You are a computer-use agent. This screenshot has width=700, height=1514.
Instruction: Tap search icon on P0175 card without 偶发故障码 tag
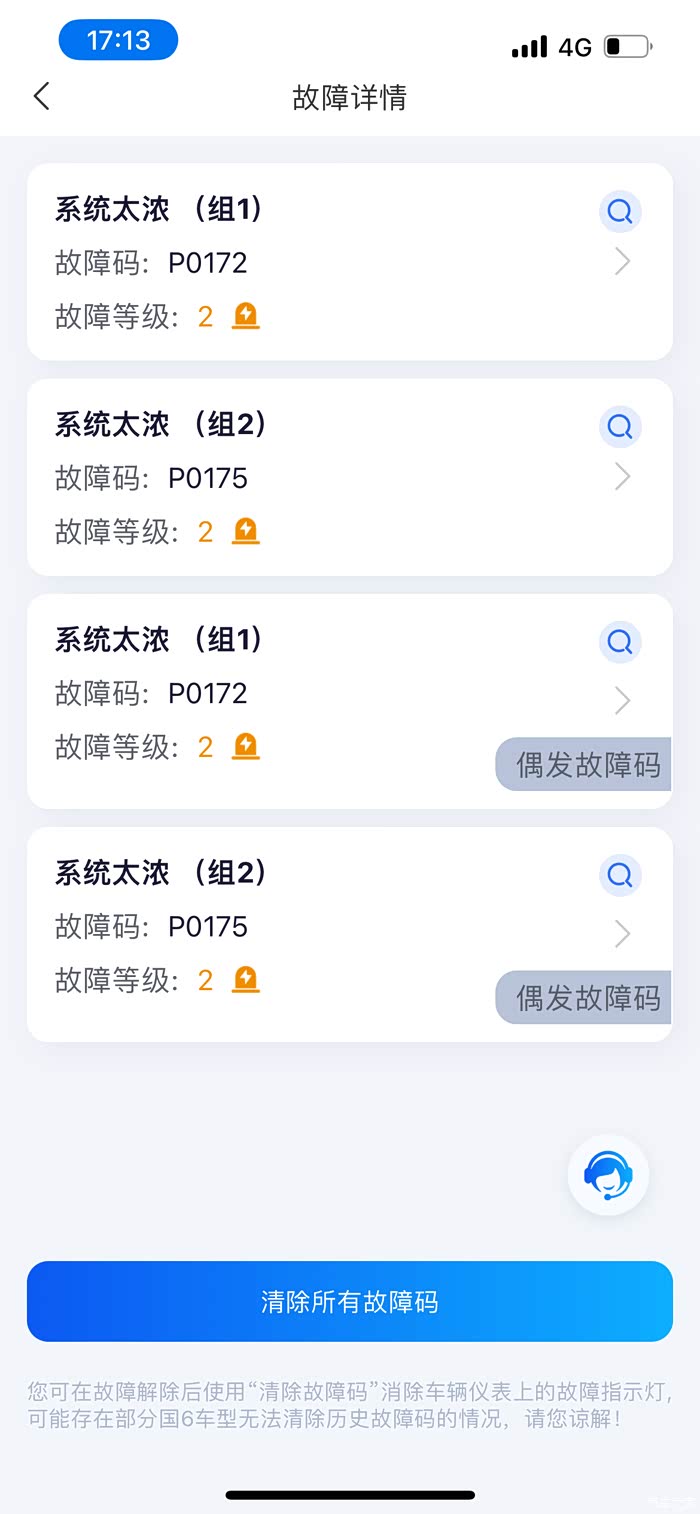[620, 427]
